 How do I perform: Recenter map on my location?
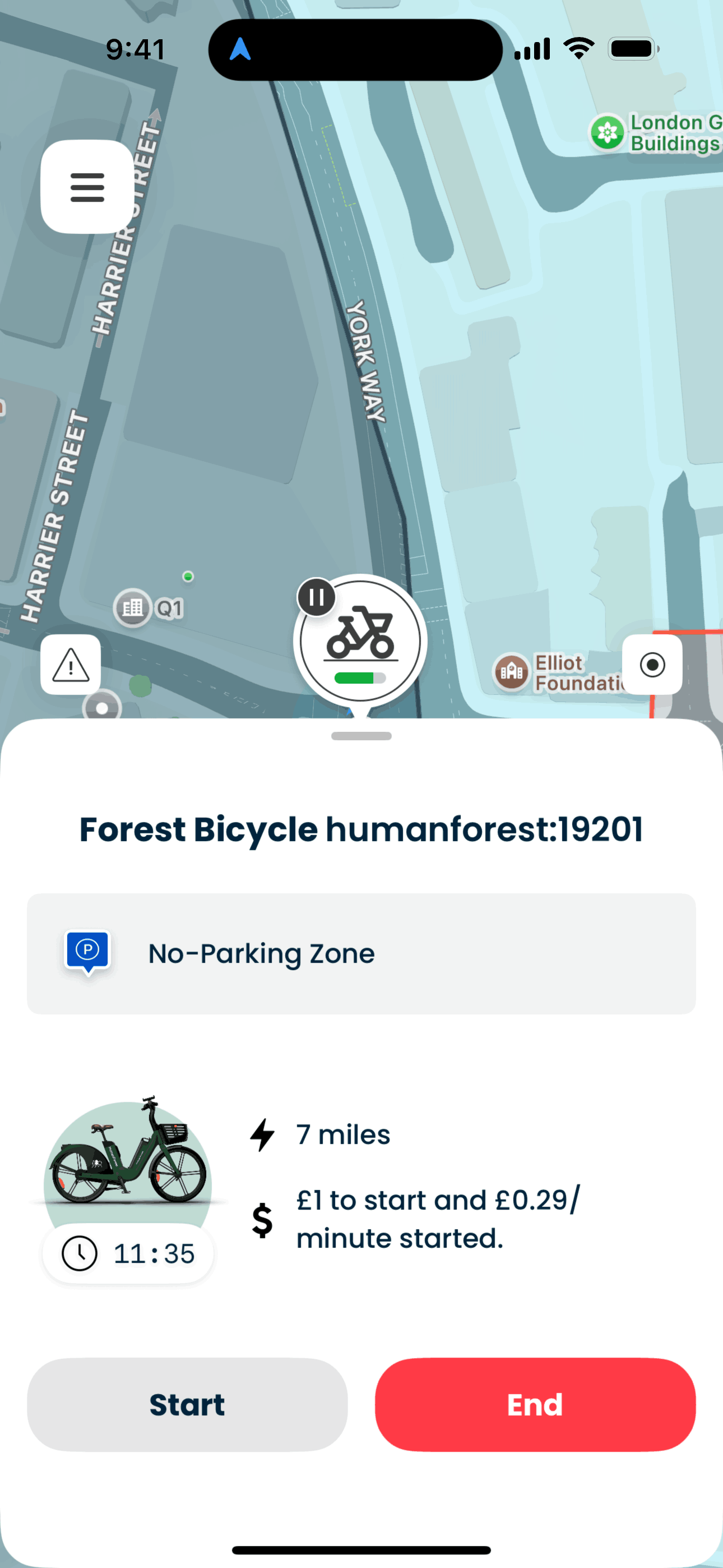tap(652, 665)
